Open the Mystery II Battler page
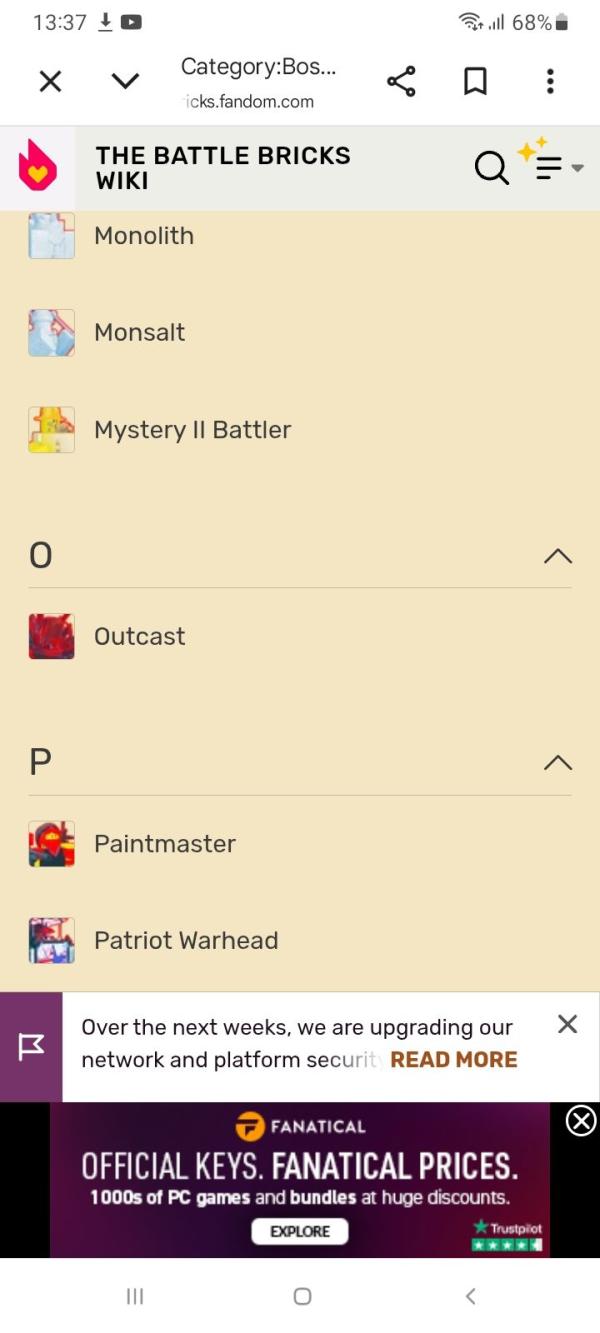The height and width of the screenshot is (1333, 600). (192, 430)
